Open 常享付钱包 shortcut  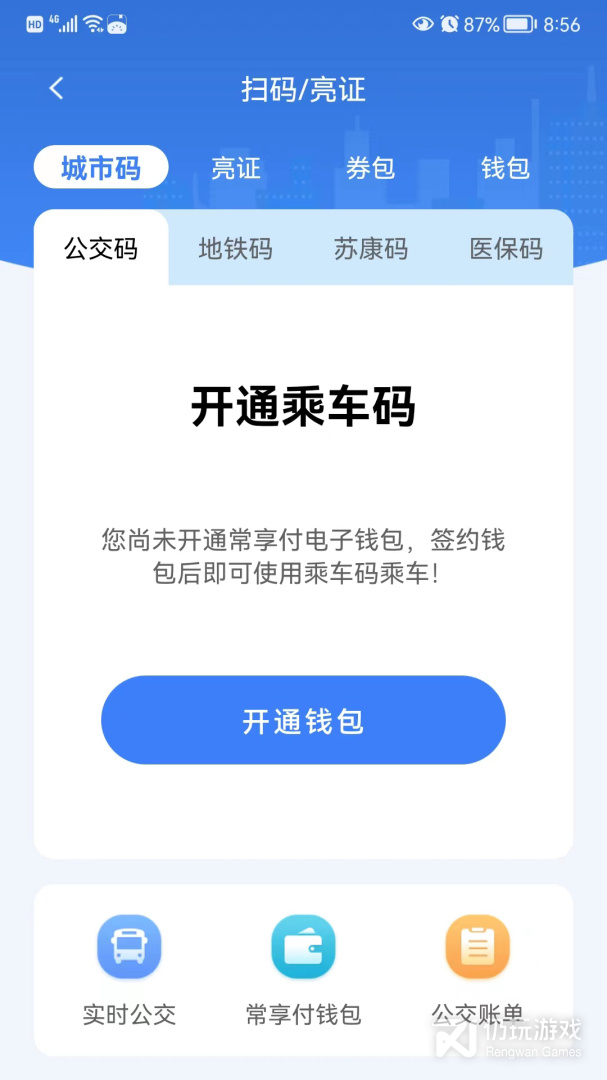(303, 970)
